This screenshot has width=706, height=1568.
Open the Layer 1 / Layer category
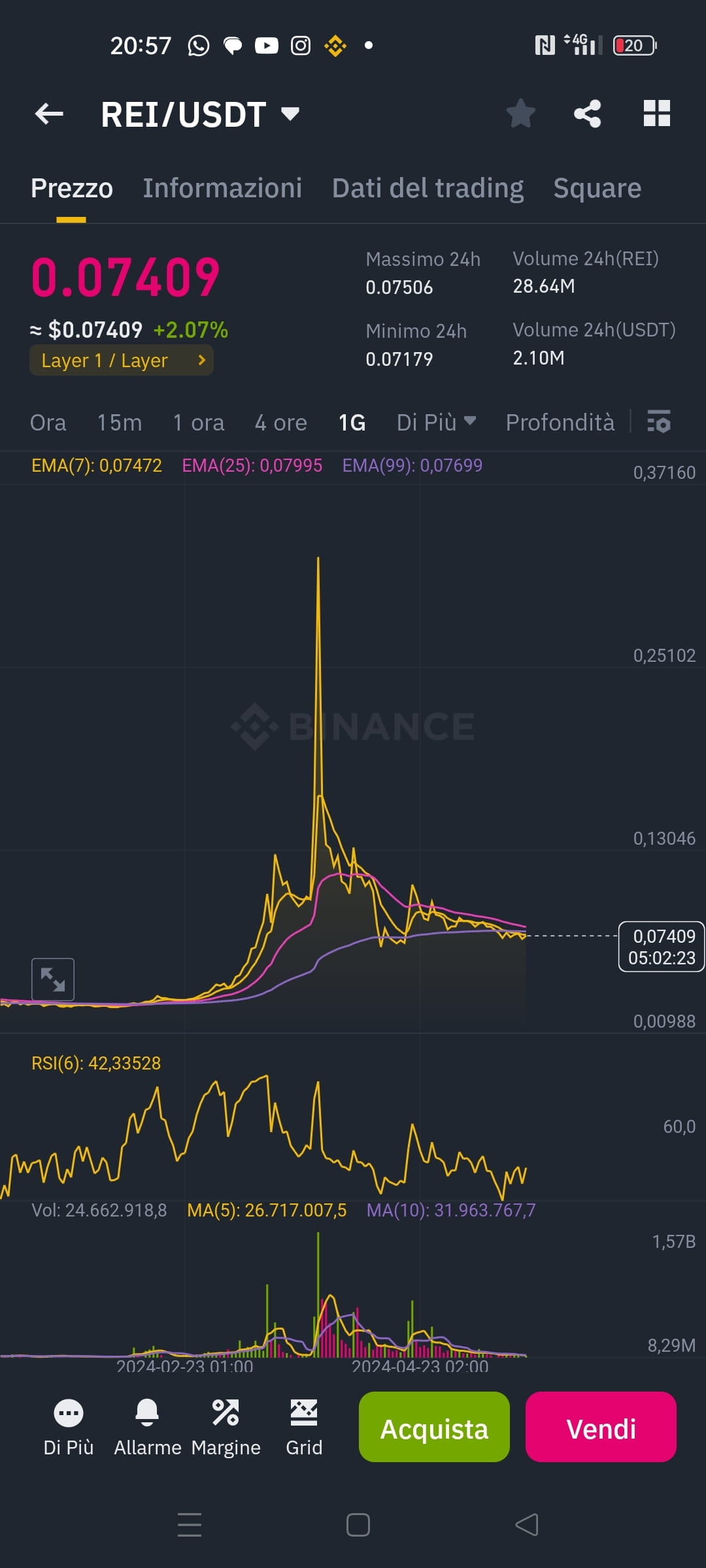point(121,360)
